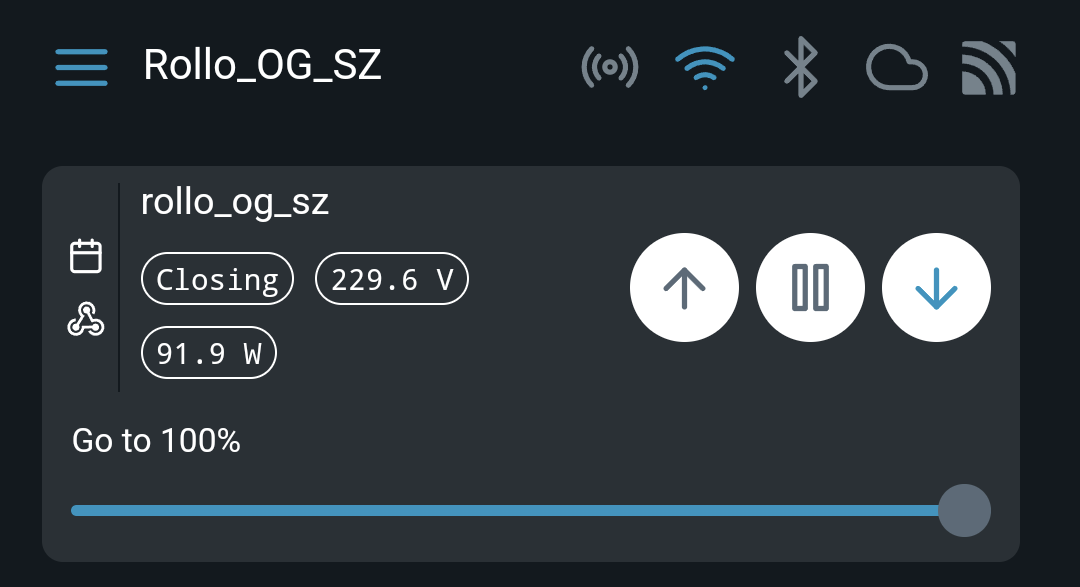Viewport: 1080px width, 587px height.
Task: Tap the position slider handle
Action: tap(964, 511)
